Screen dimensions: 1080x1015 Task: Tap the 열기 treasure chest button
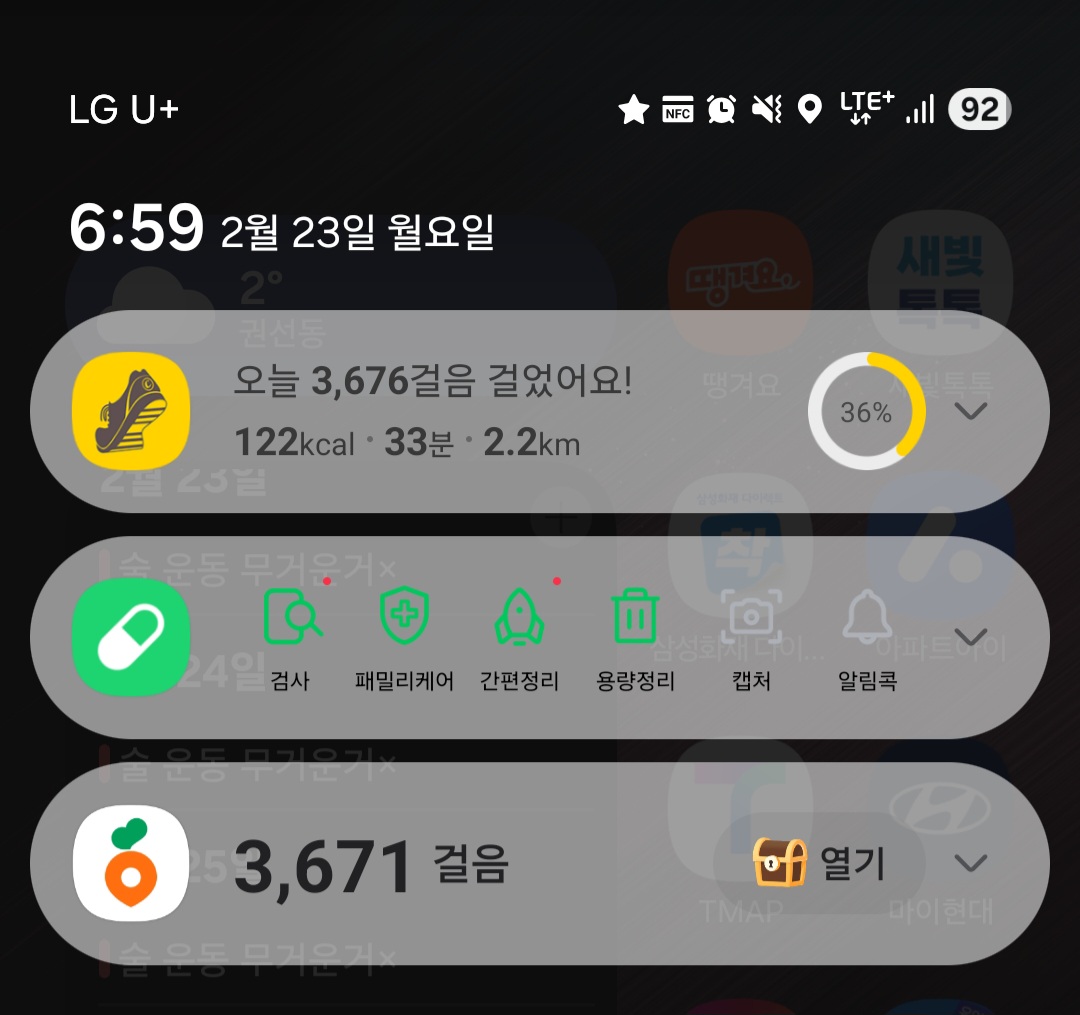(820, 863)
